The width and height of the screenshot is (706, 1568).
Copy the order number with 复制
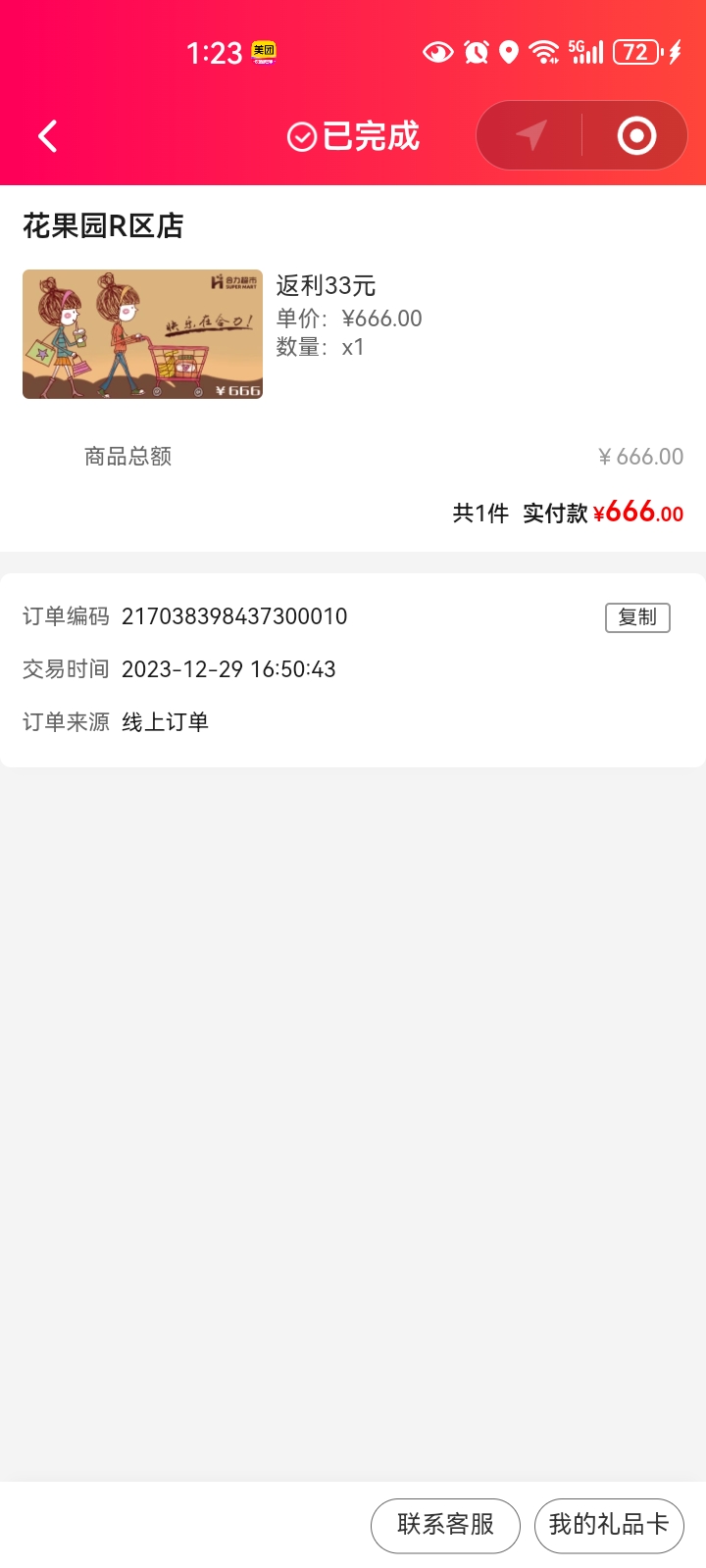tap(637, 617)
